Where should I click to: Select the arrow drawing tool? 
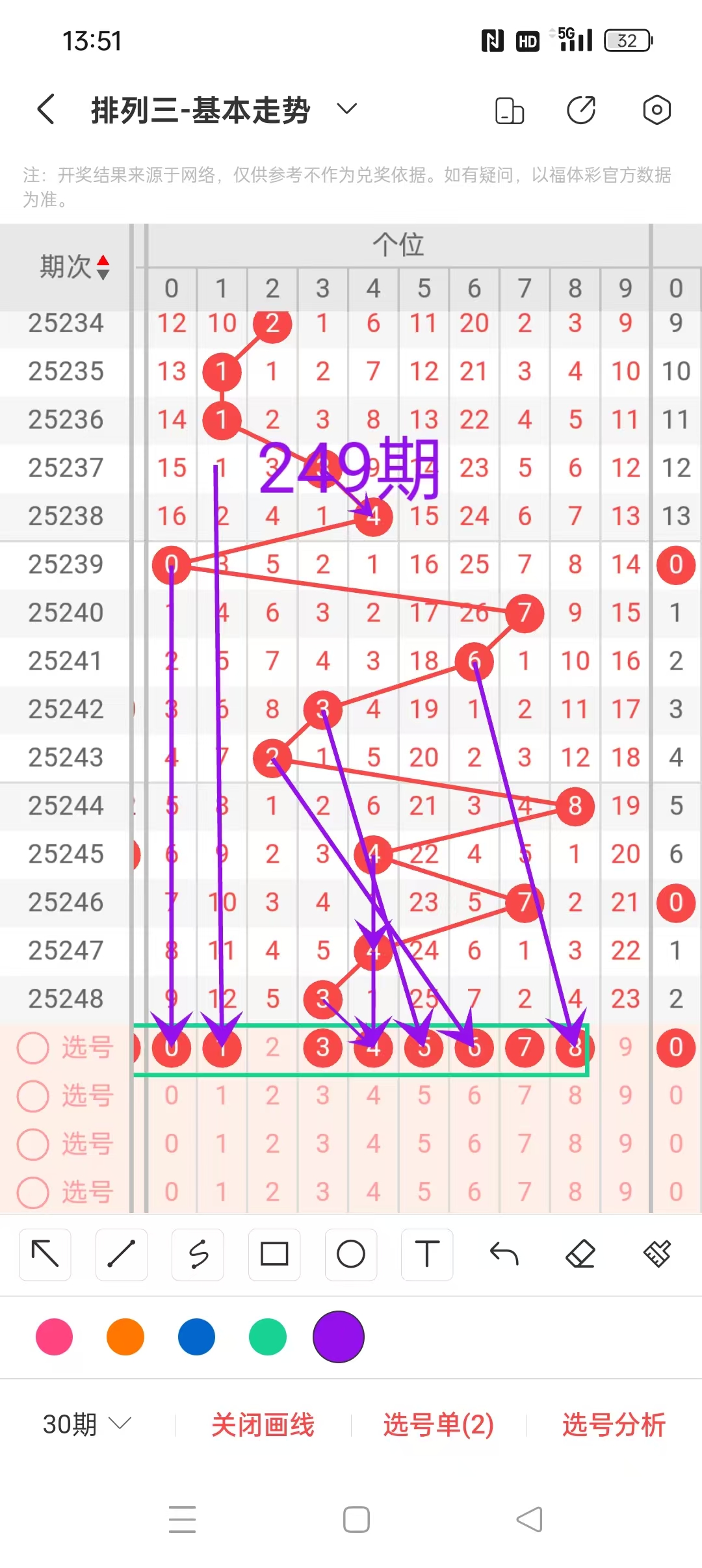[45, 1254]
